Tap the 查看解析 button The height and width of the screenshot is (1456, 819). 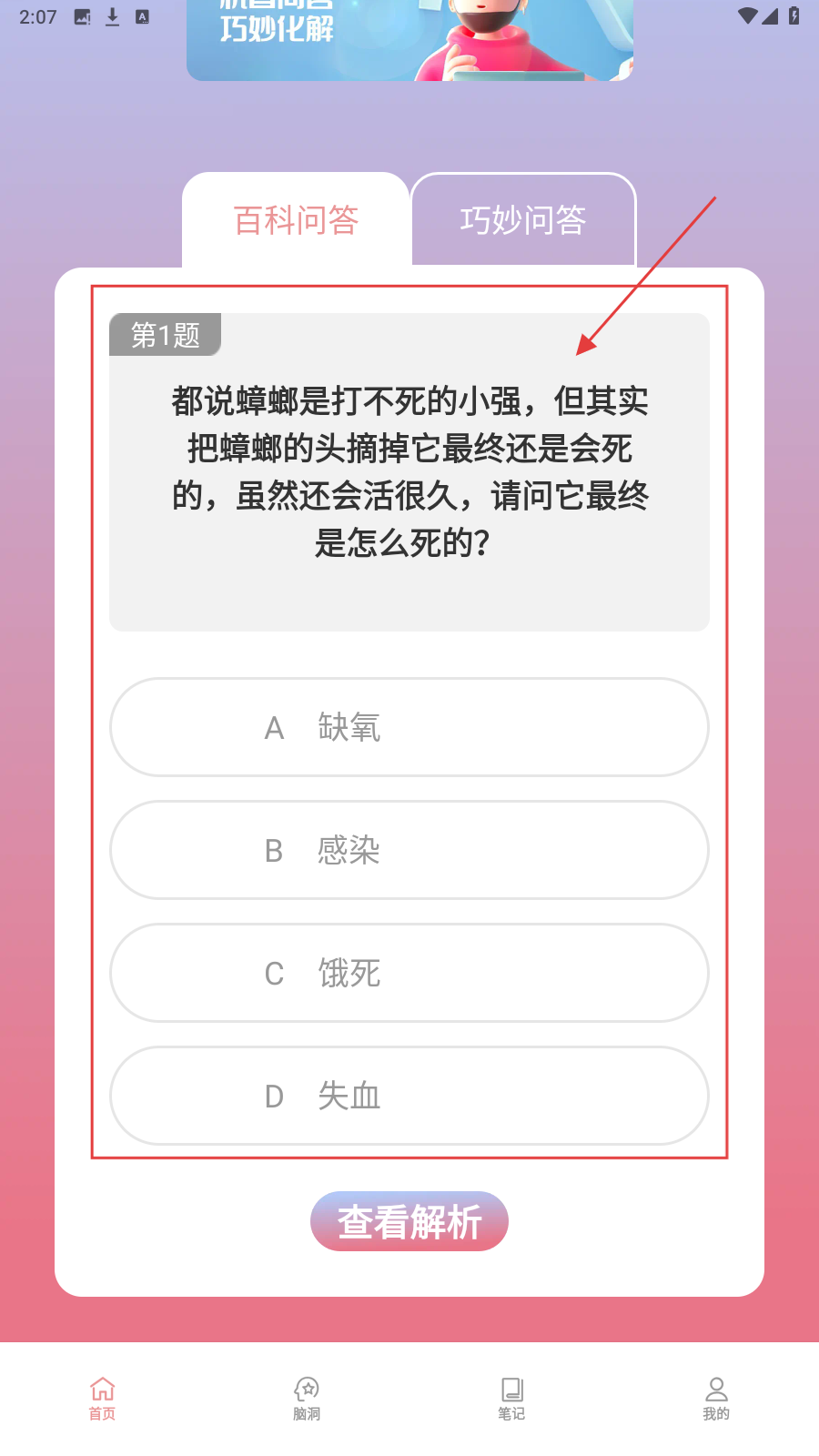click(x=409, y=1221)
